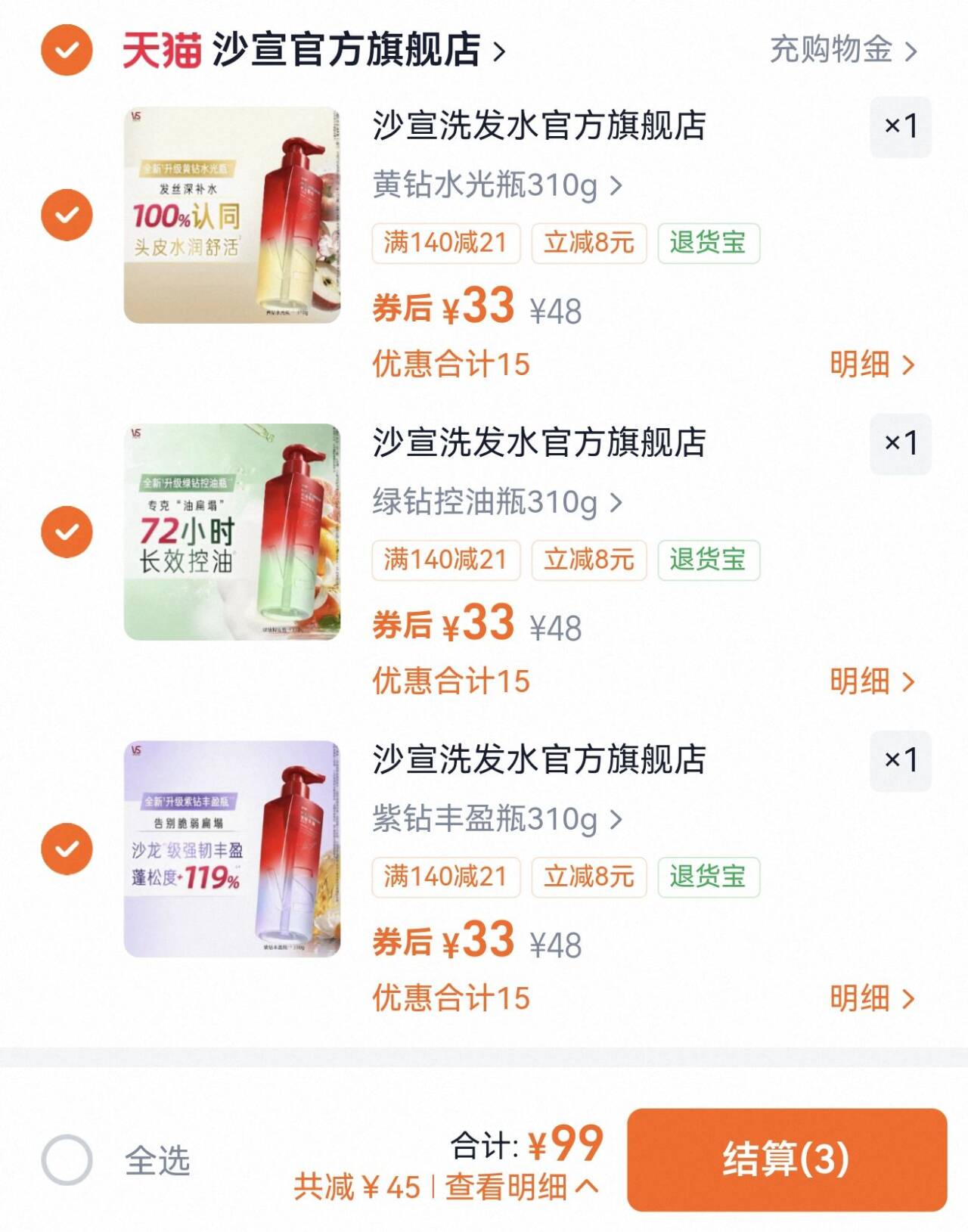
Task: Open 绿钻控油瓶 product image
Action: pos(232,532)
